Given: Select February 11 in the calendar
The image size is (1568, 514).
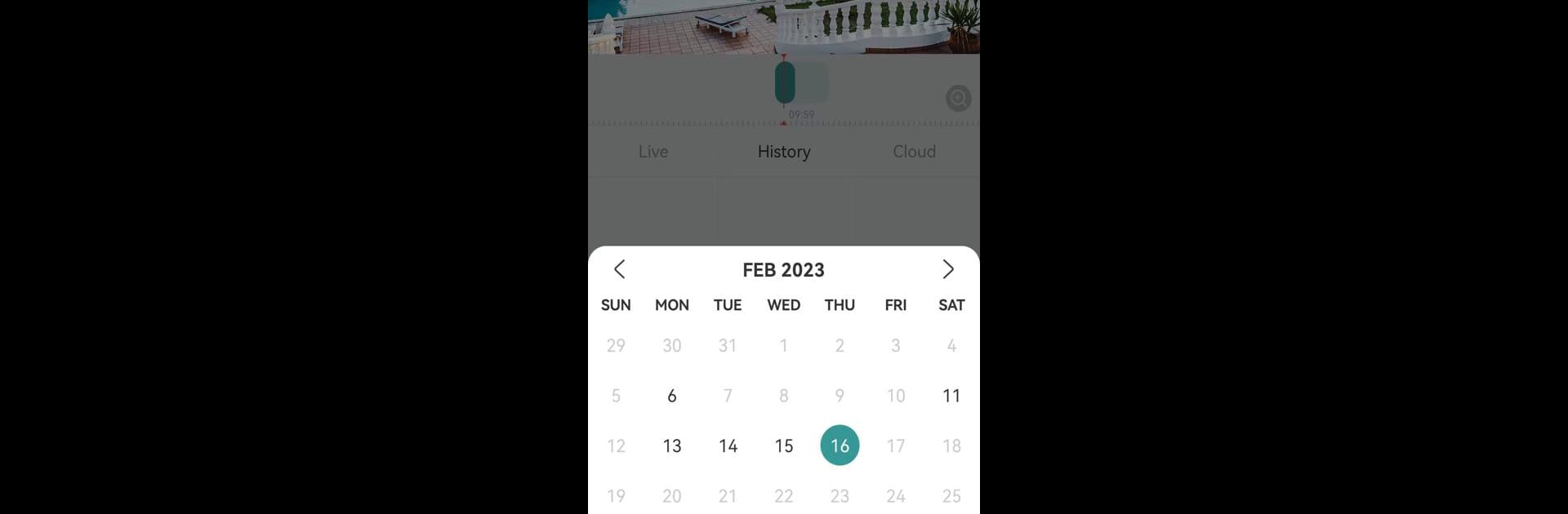Looking at the screenshot, I should tap(951, 396).
